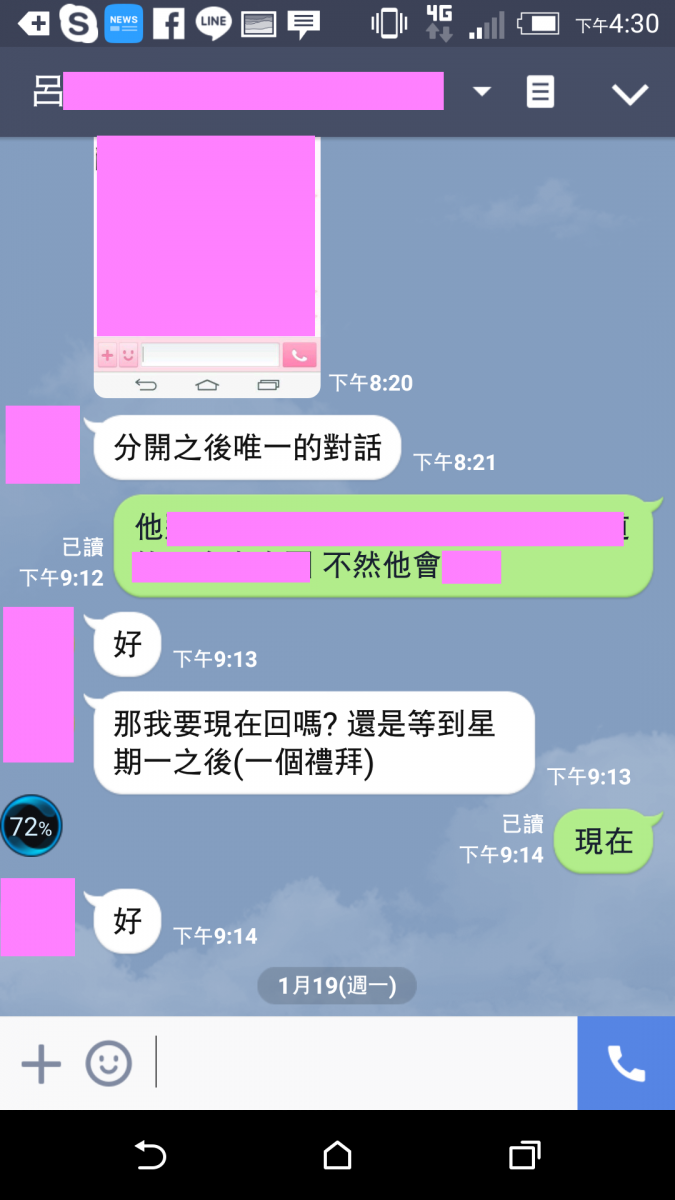Start a voice call with the phone button

[626, 1064]
